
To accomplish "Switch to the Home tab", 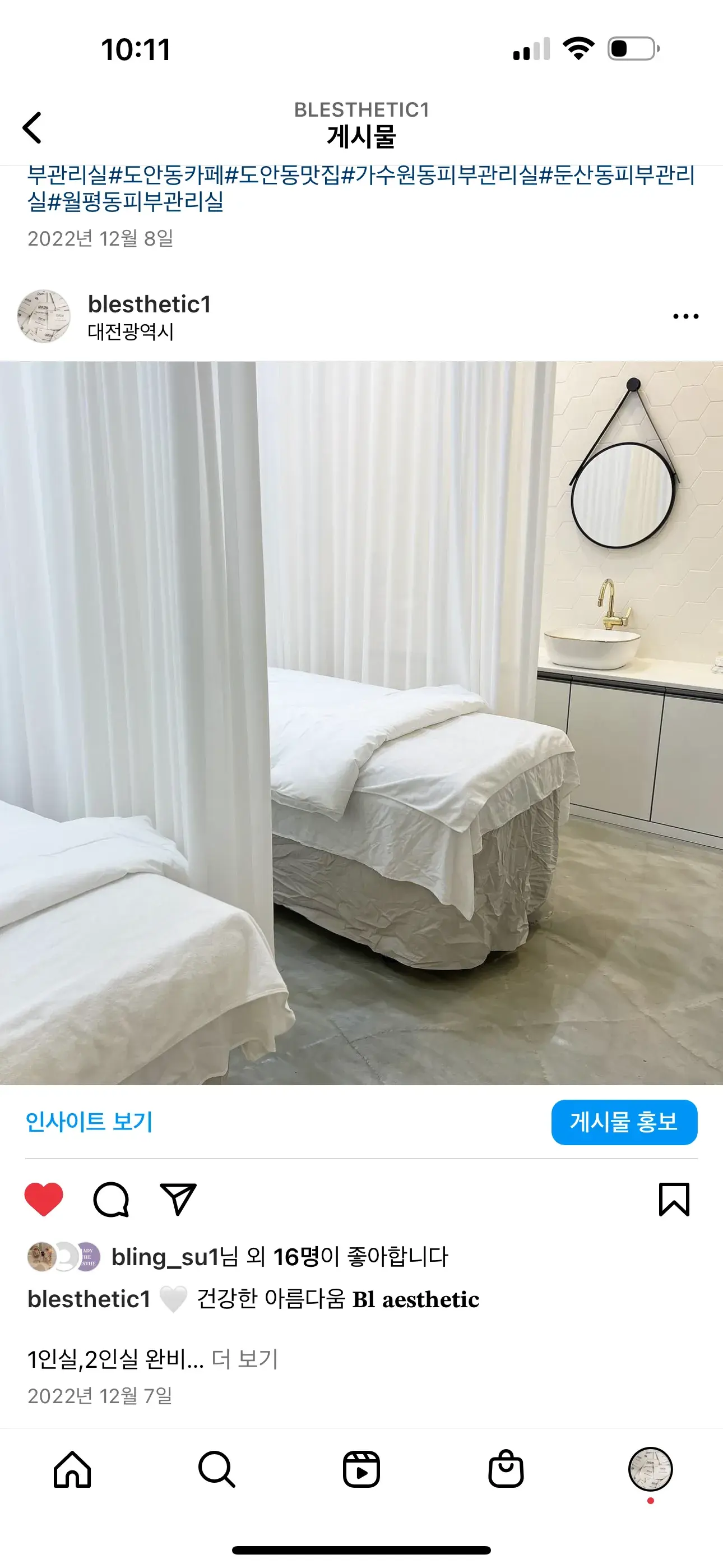I will coord(72,1469).
